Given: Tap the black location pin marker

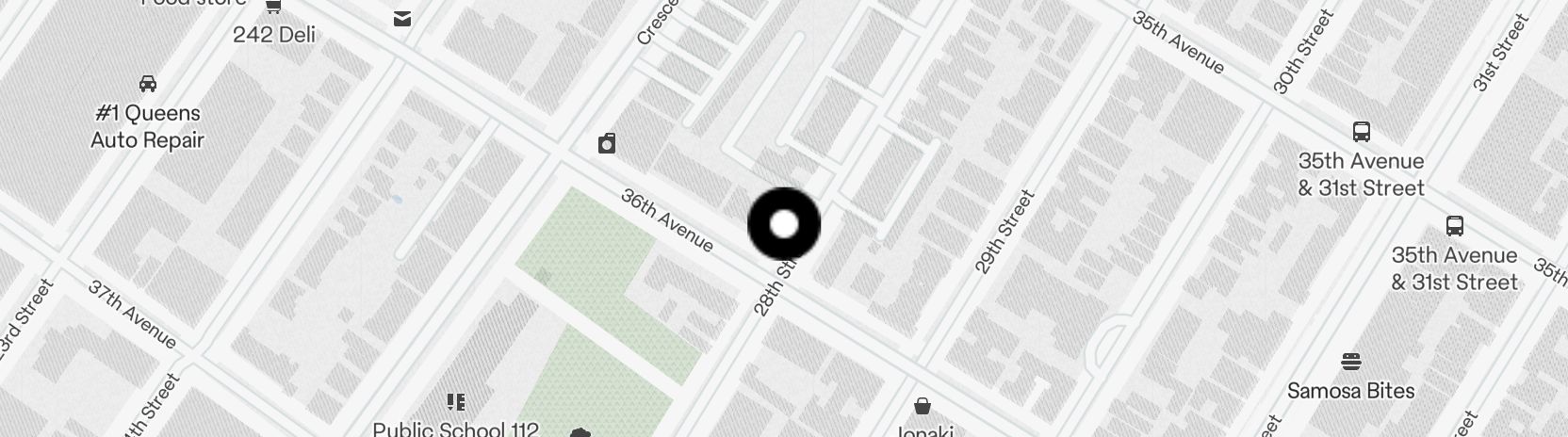Looking at the screenshot, I should (784, 224).
